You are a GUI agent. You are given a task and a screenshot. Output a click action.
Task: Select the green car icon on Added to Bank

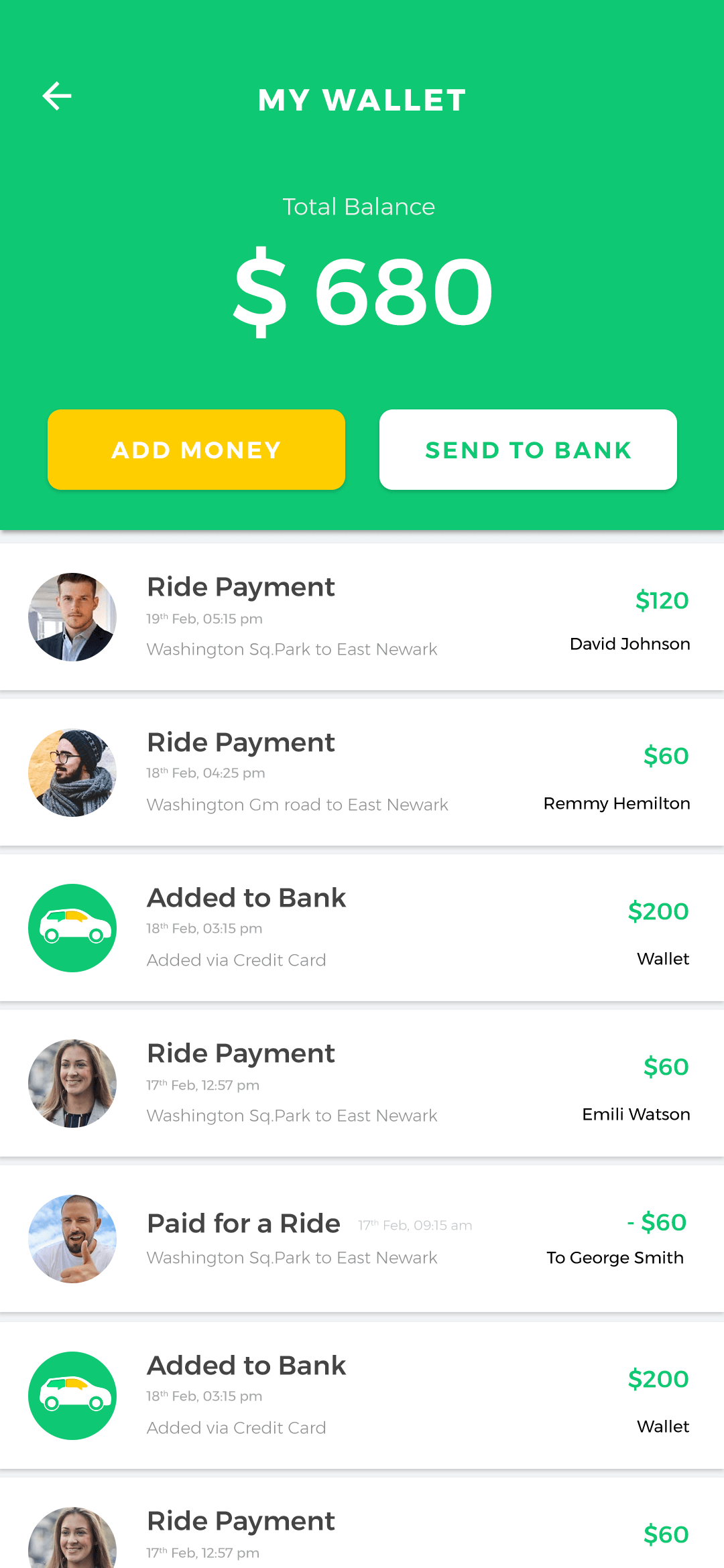[72, 927]
